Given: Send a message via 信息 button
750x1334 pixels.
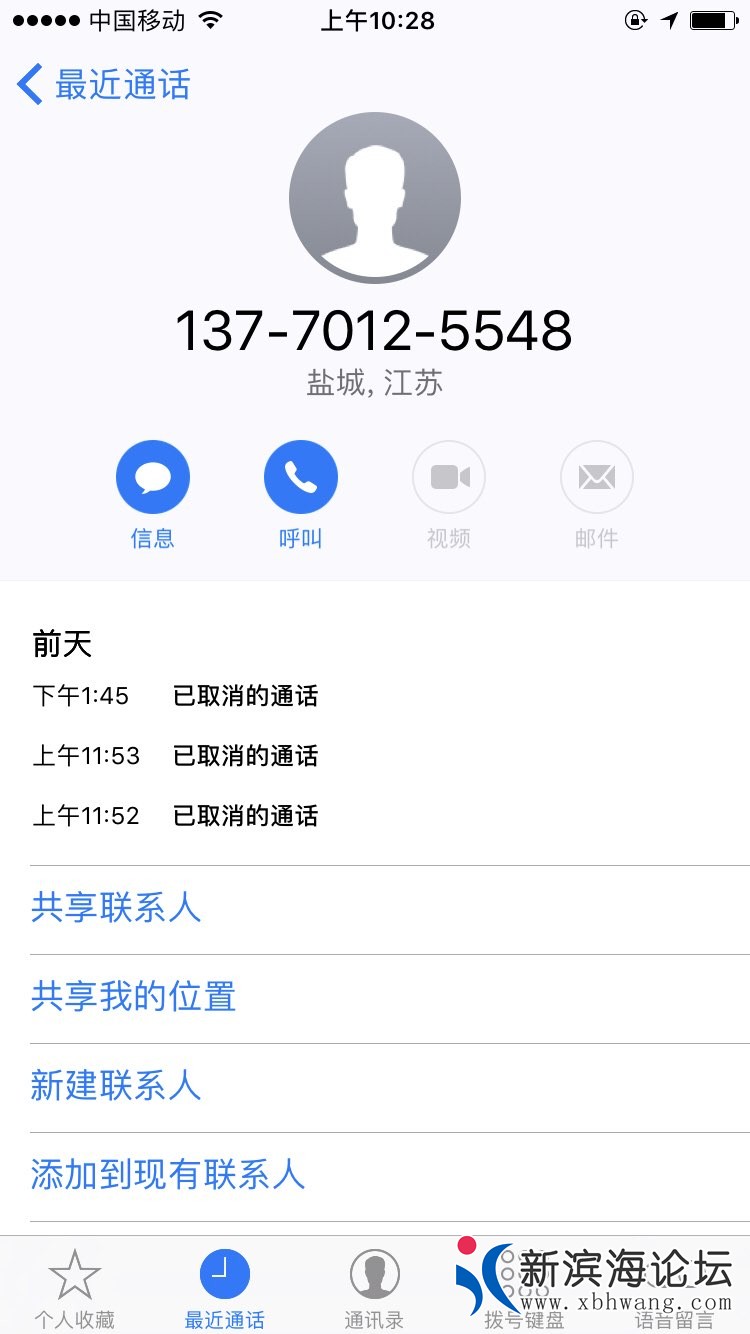Looking at the screenshot, I should click(x=153, y=478).
